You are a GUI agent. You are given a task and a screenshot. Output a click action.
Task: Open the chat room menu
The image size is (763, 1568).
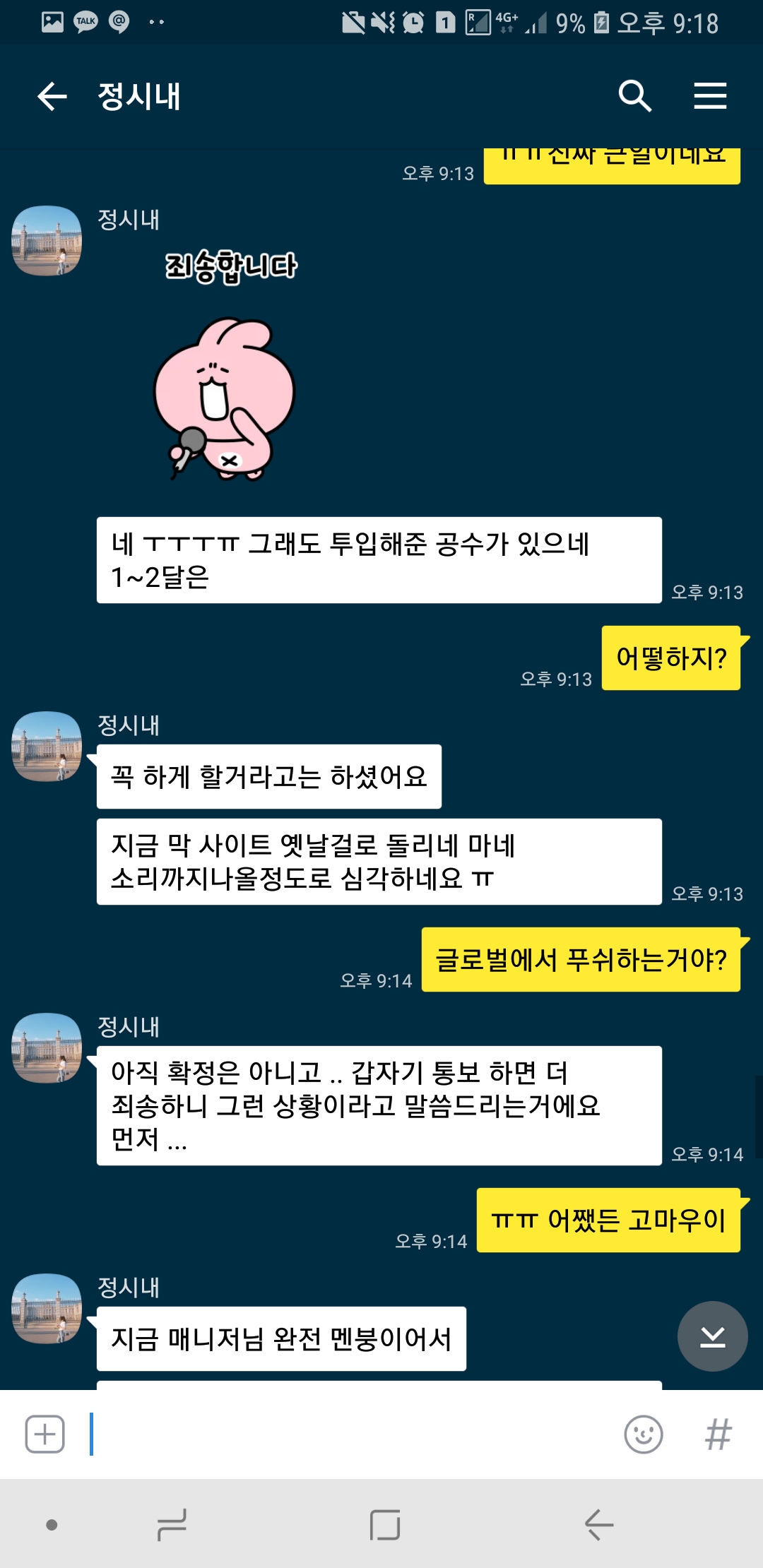pyautogui.click(x=710, y=96)
